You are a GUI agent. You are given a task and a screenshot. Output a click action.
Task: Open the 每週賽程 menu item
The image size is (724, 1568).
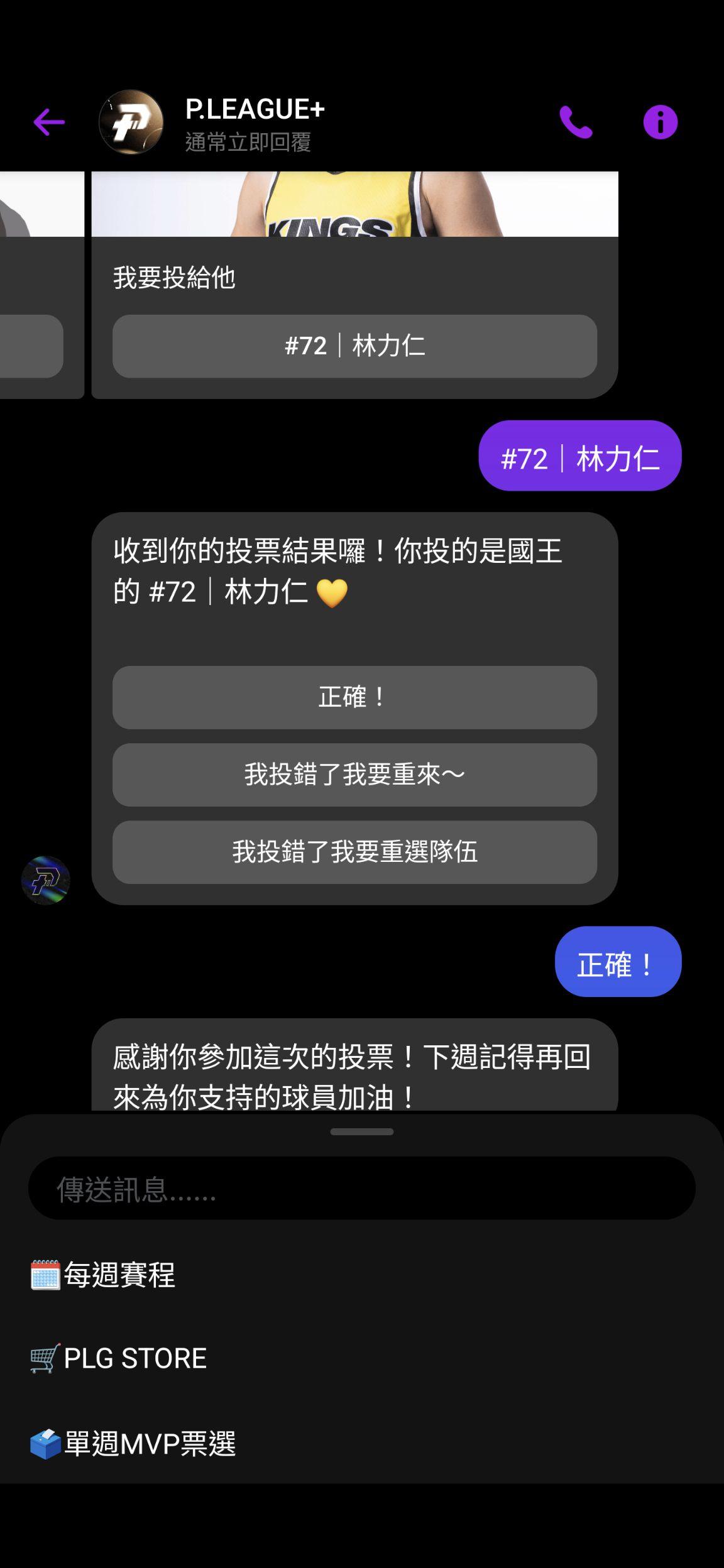(104, 1275)
